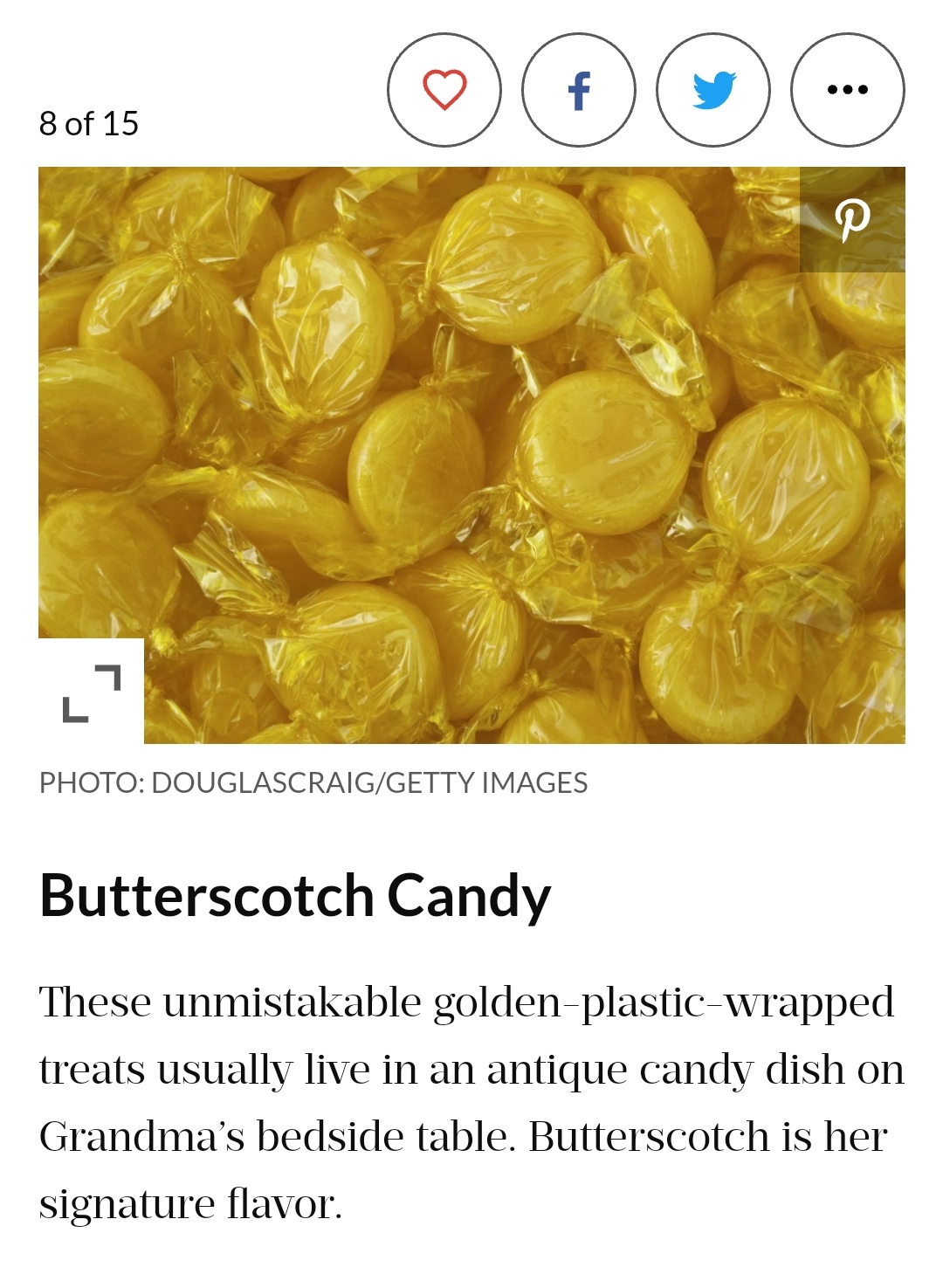Pin the candy photo to Pinterest

point(852,219)
